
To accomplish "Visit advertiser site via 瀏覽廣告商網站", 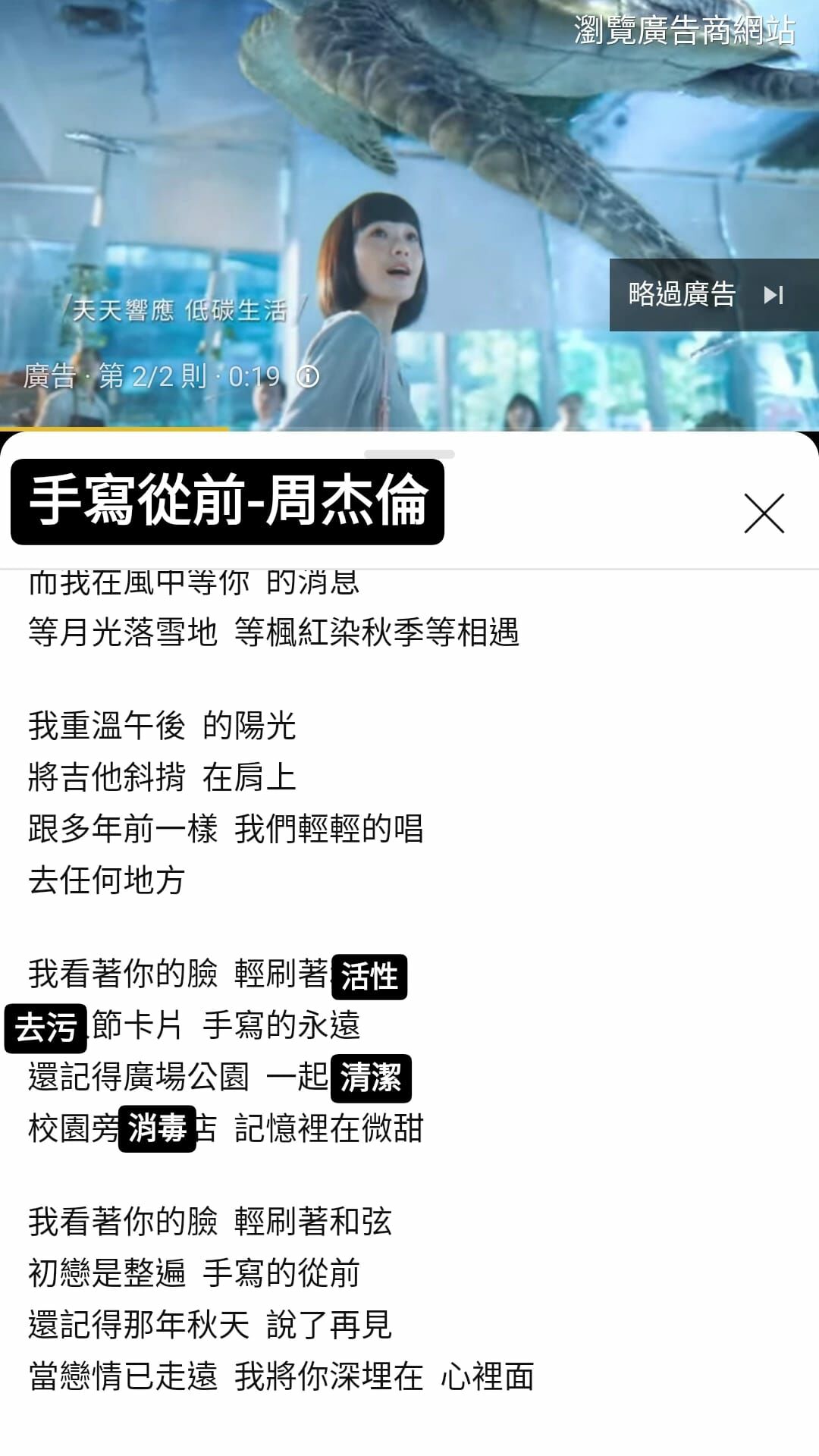I will 684,31.
